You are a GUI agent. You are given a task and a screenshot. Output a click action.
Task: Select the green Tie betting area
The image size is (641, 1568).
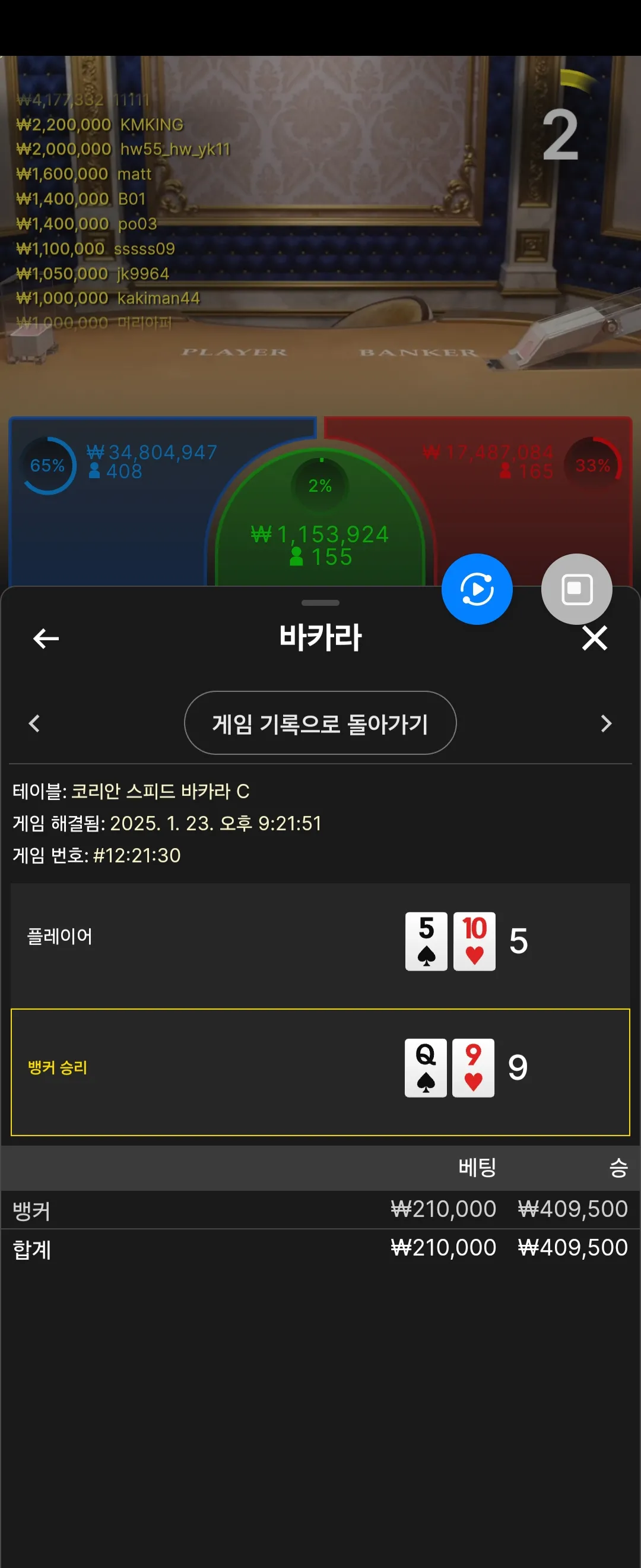coord(320,536)
